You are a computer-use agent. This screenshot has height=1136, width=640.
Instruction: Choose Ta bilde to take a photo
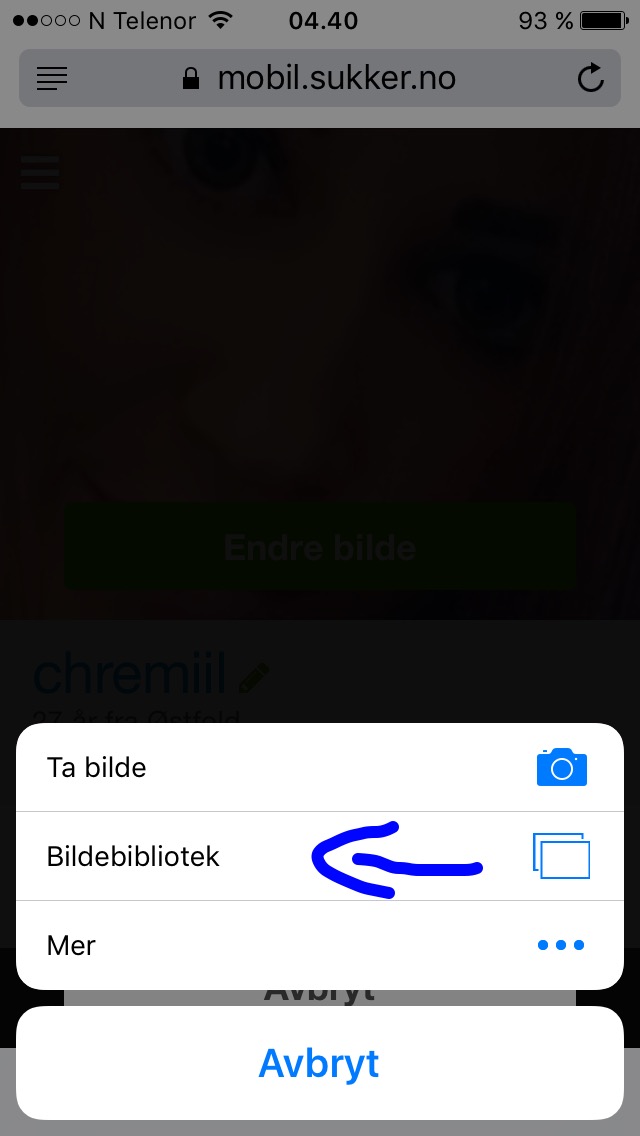click(x=320, y=768)
